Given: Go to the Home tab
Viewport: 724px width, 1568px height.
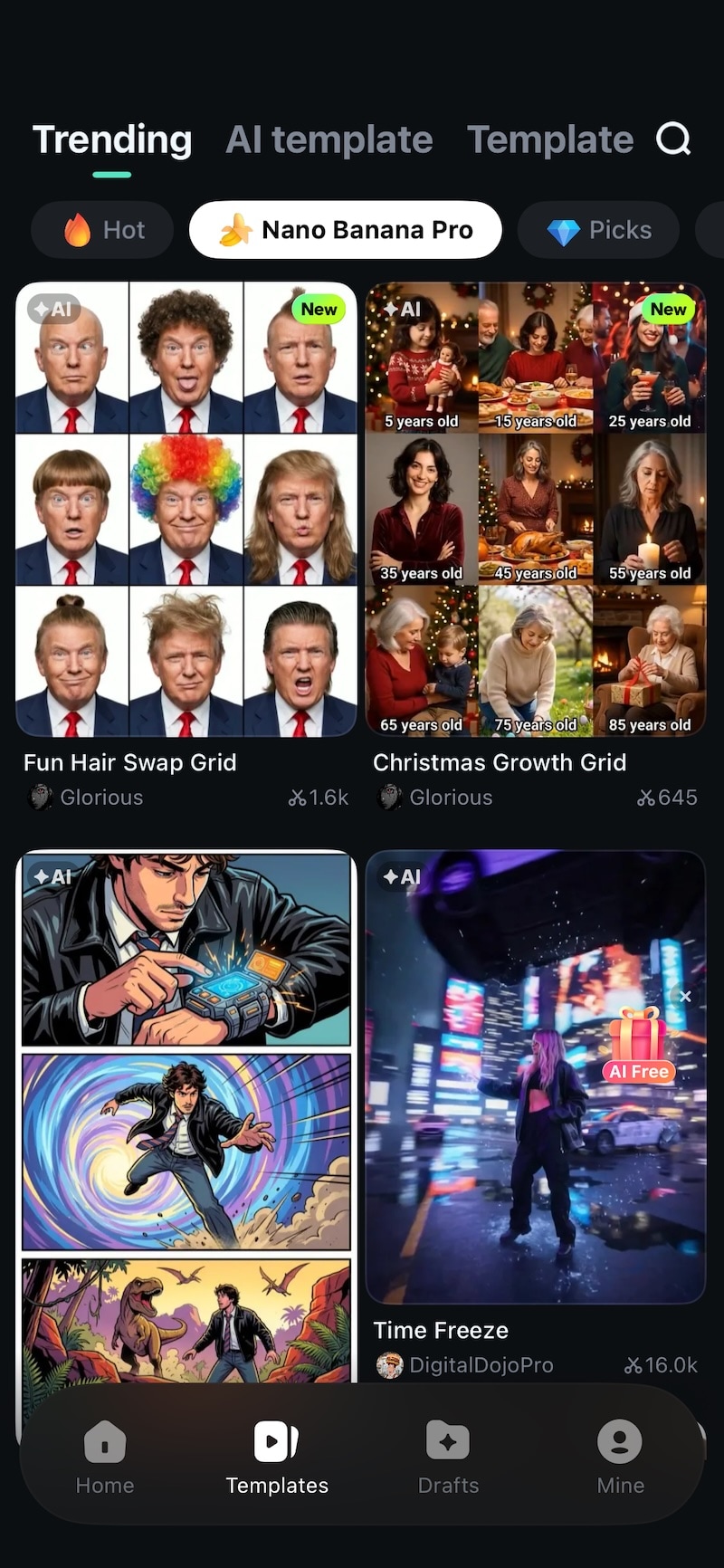Looking at the screenshot, I should [105, 1456].
